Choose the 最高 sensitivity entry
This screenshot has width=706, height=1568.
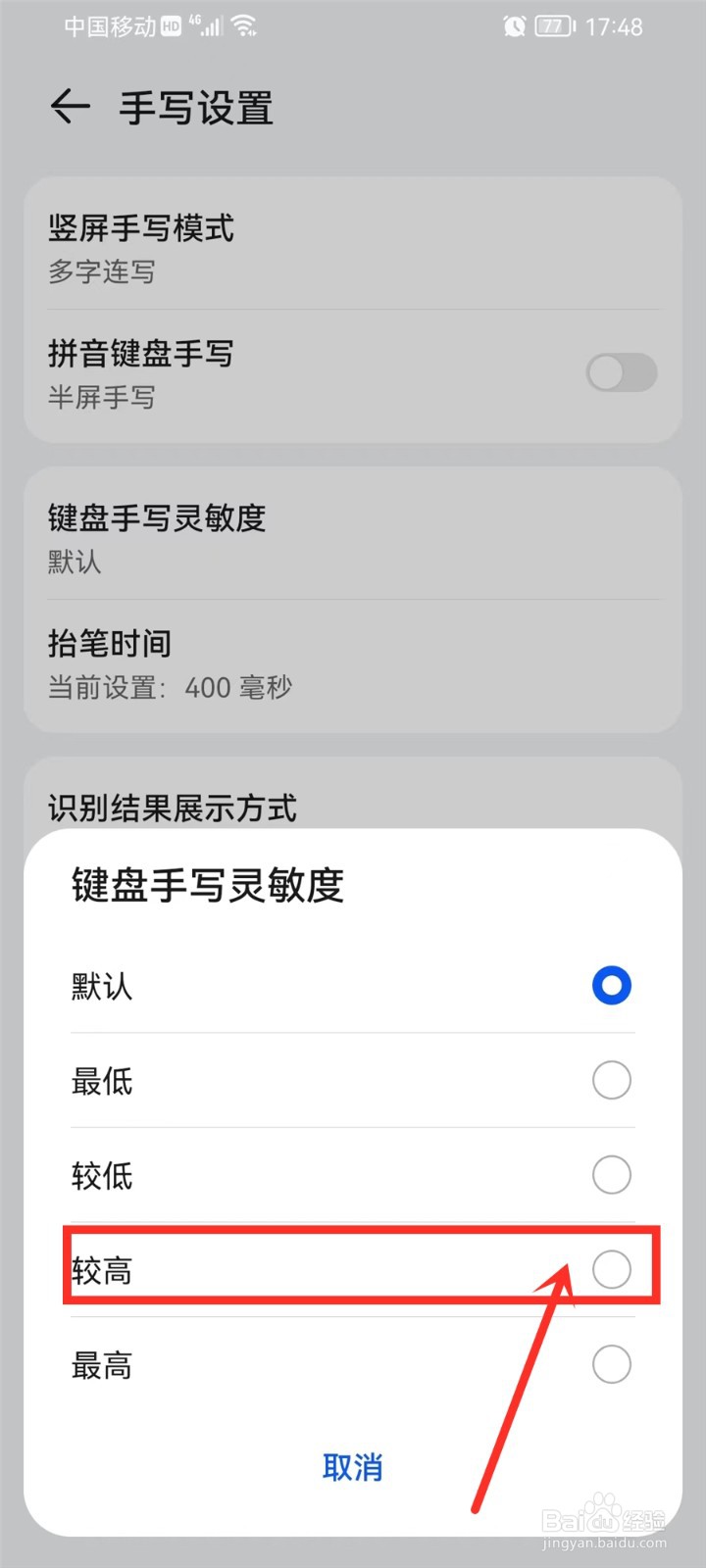coord(611,1363)
